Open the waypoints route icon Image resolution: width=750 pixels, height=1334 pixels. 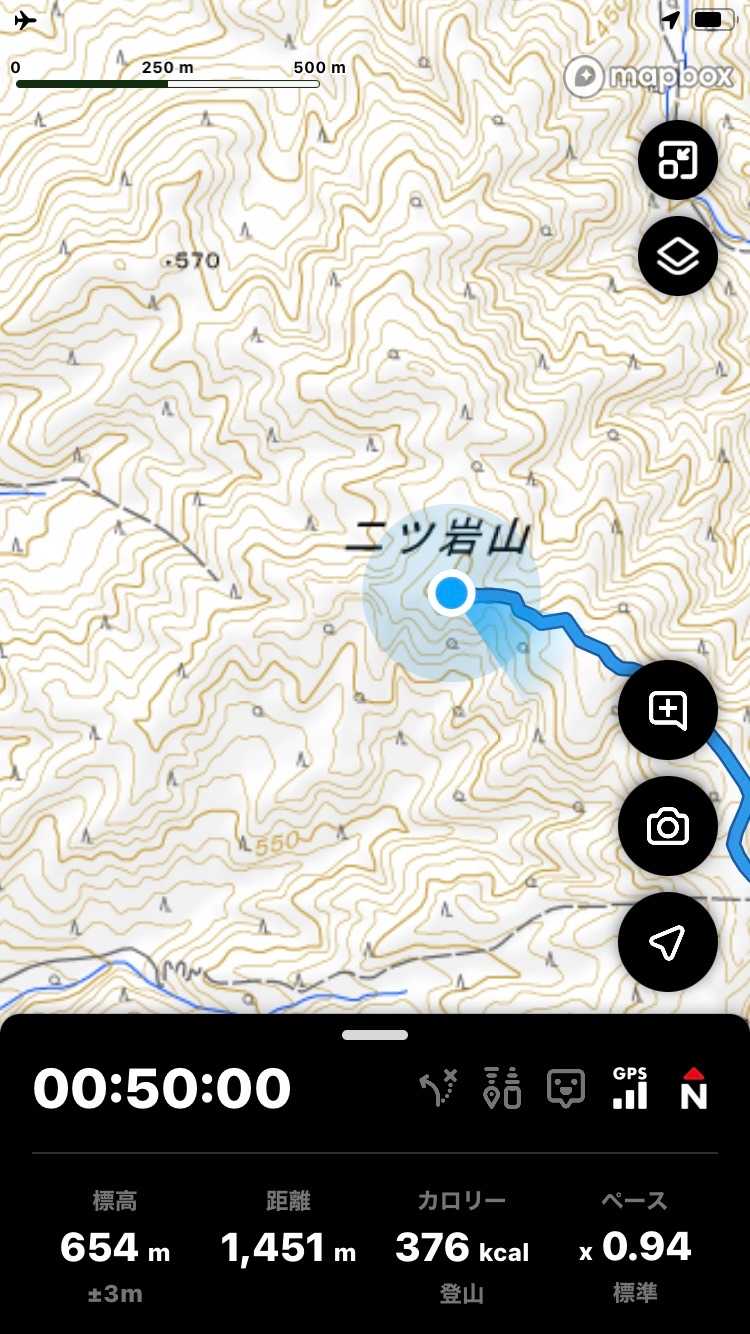[x=502, y=1088]
